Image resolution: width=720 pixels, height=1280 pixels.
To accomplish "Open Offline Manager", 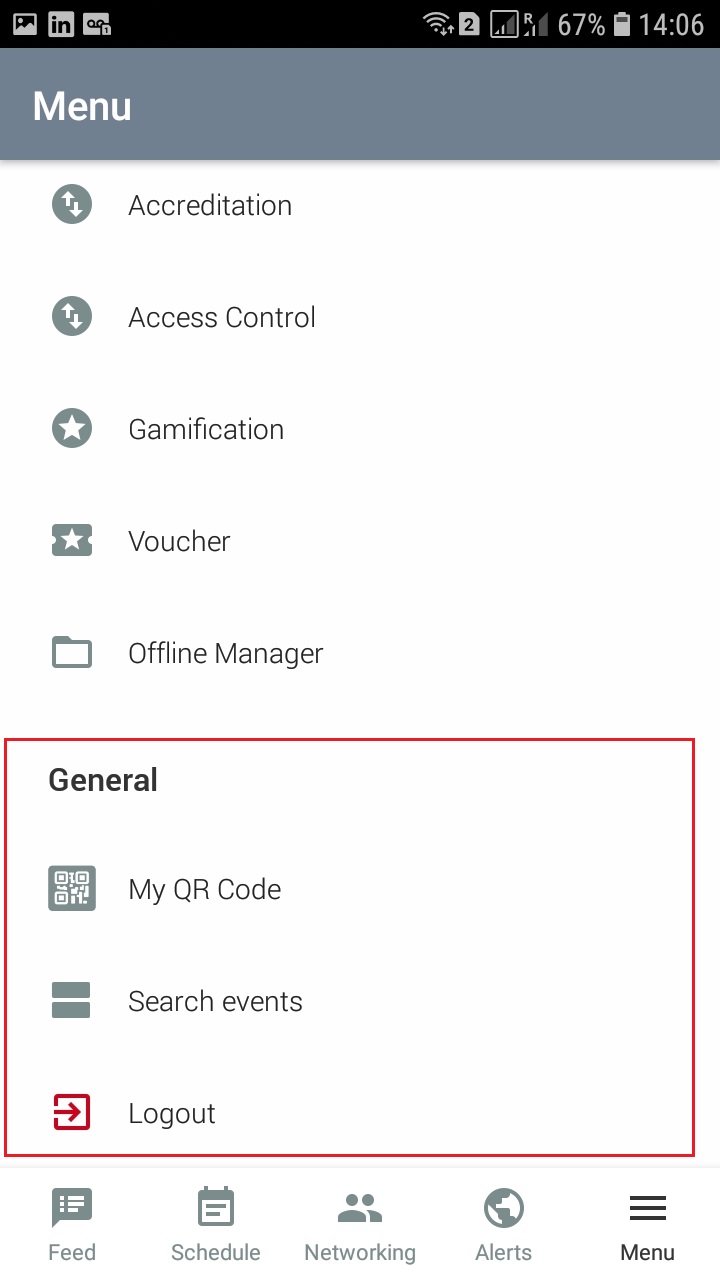I will [360, 653].
